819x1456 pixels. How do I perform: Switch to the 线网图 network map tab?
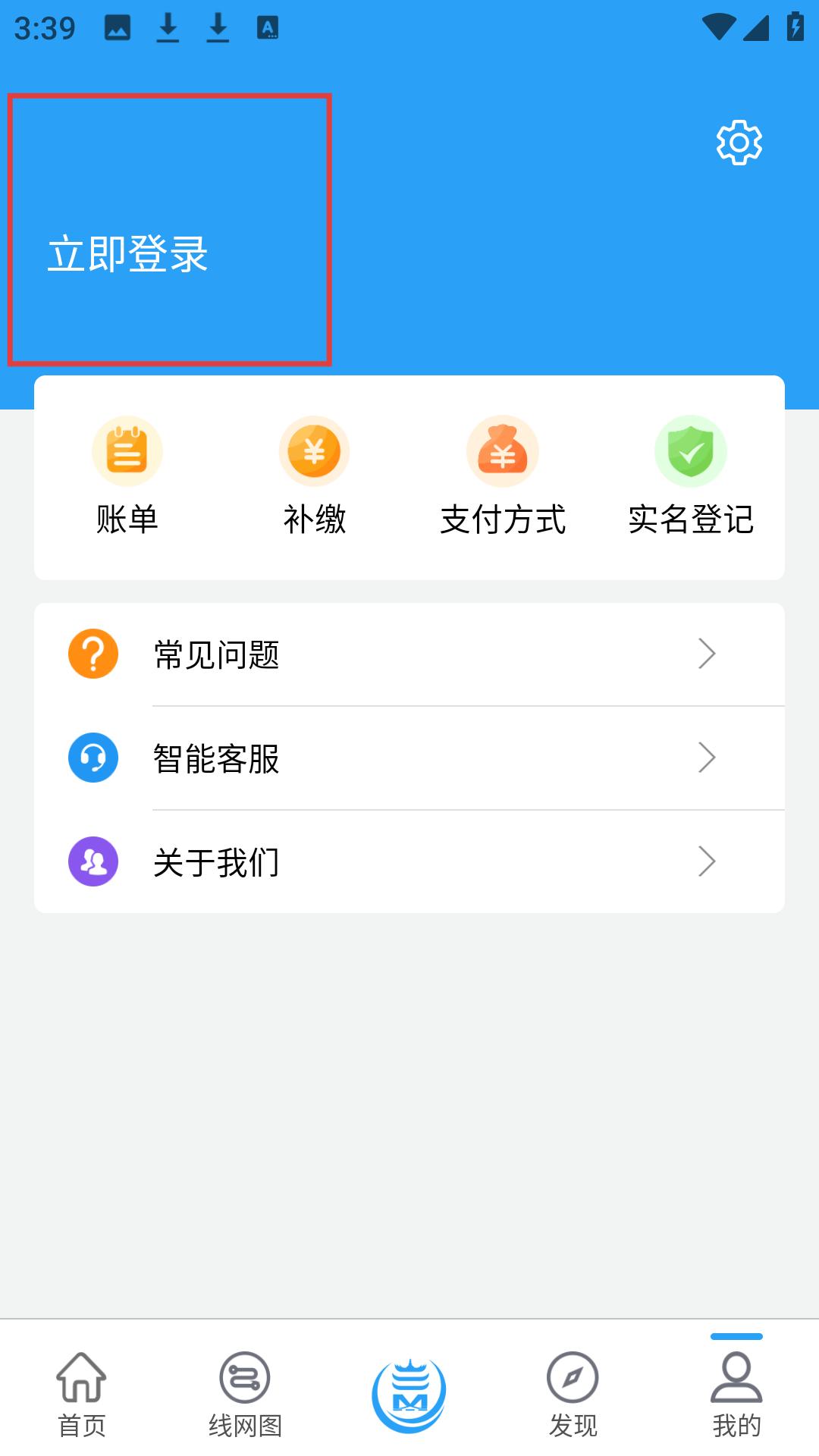245,1394
